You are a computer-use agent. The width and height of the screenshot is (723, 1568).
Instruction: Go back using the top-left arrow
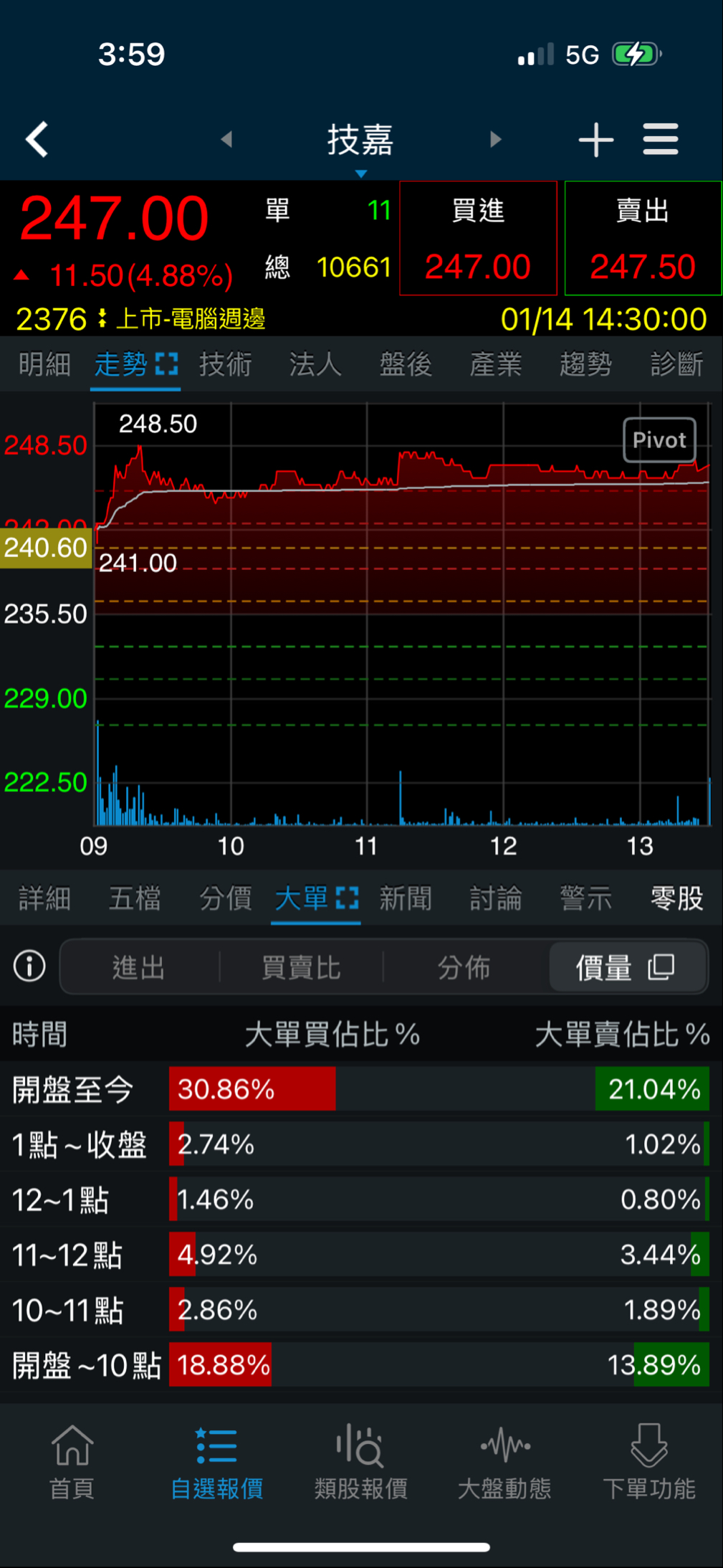pyautogui.click(x=37, y=139)
